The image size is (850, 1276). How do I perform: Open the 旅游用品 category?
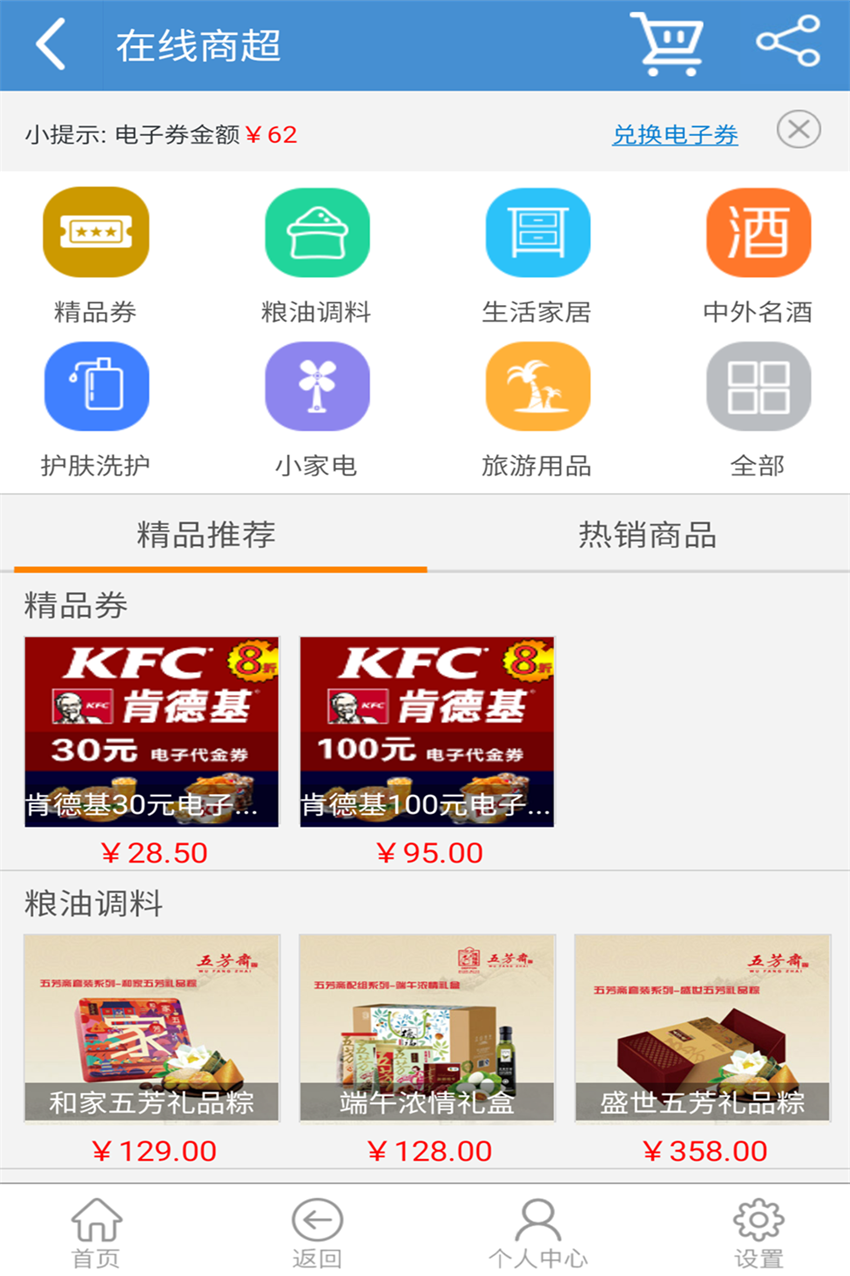click(x=537, y=387)
